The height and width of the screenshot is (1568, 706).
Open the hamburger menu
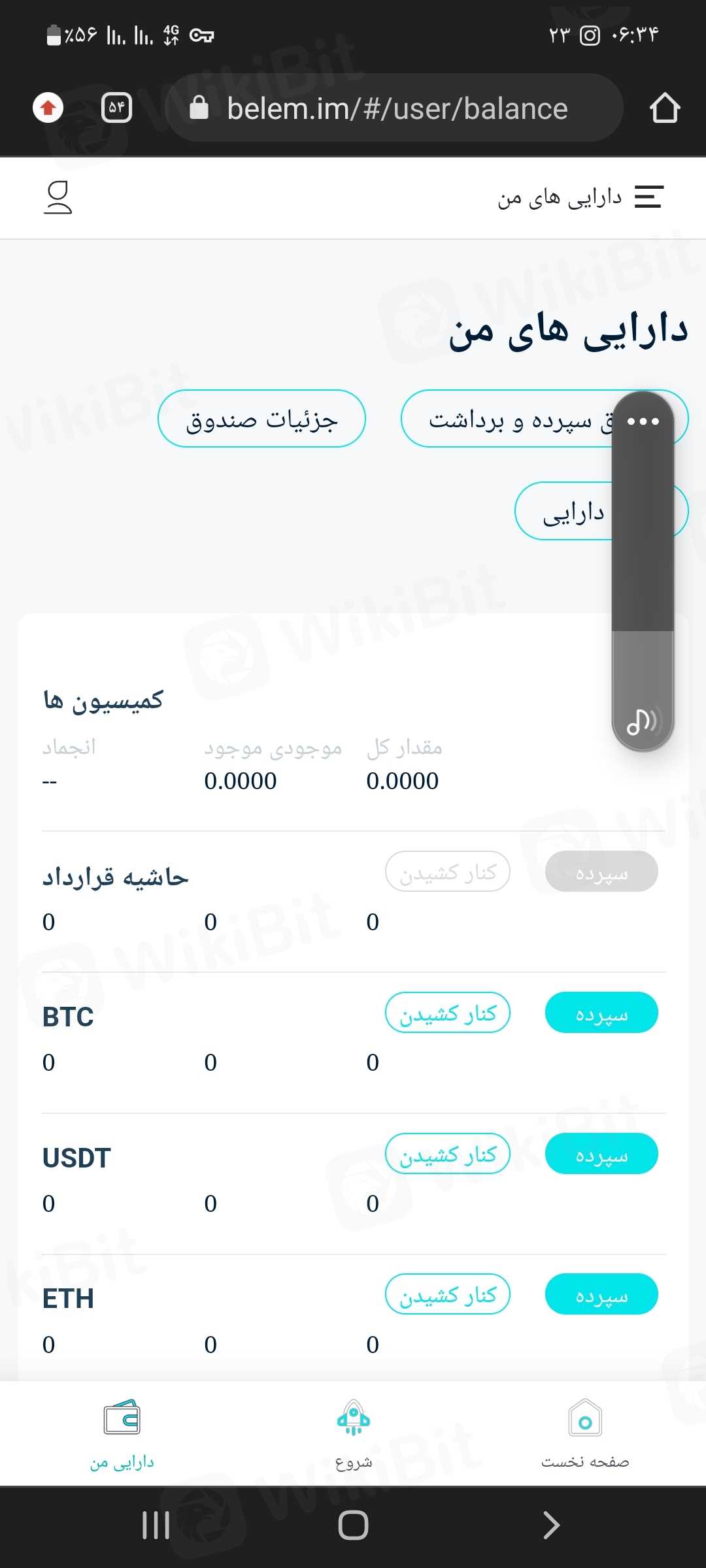649,197
